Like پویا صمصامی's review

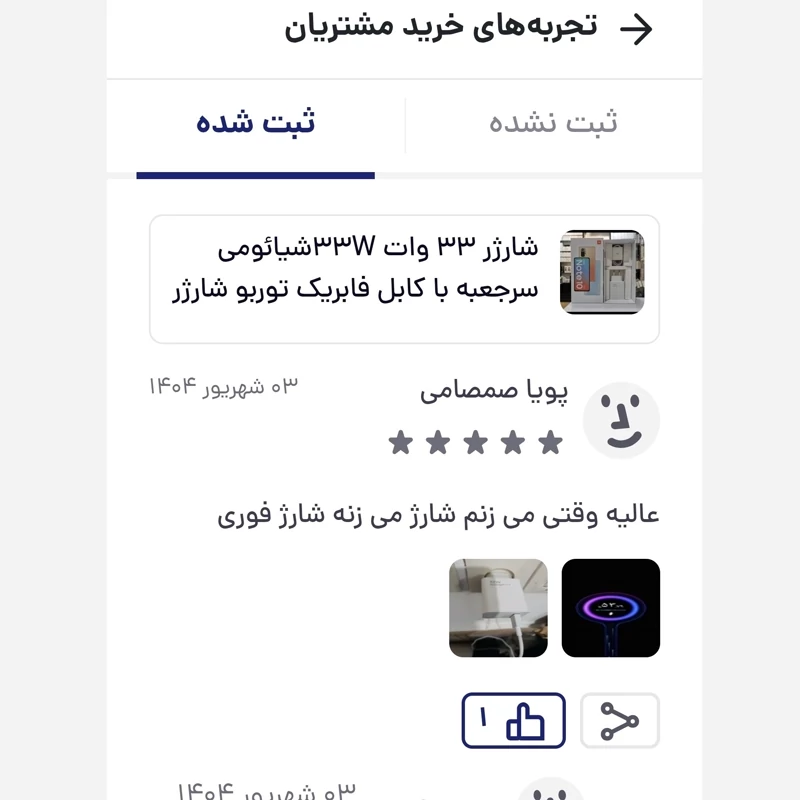click(513, 721)
